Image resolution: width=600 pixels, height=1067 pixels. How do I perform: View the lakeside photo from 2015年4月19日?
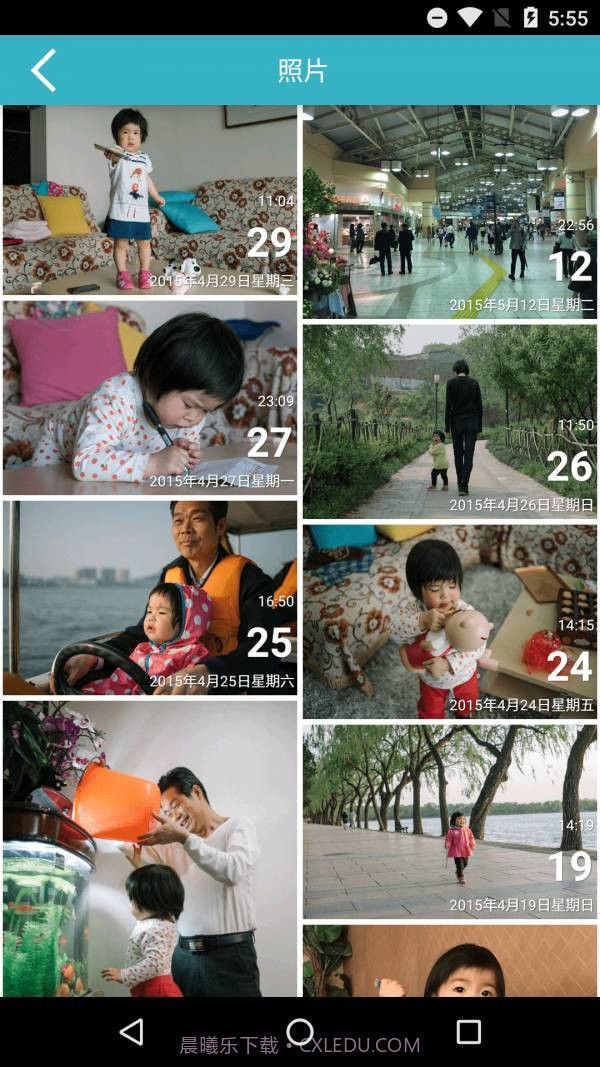coord(450,821)
